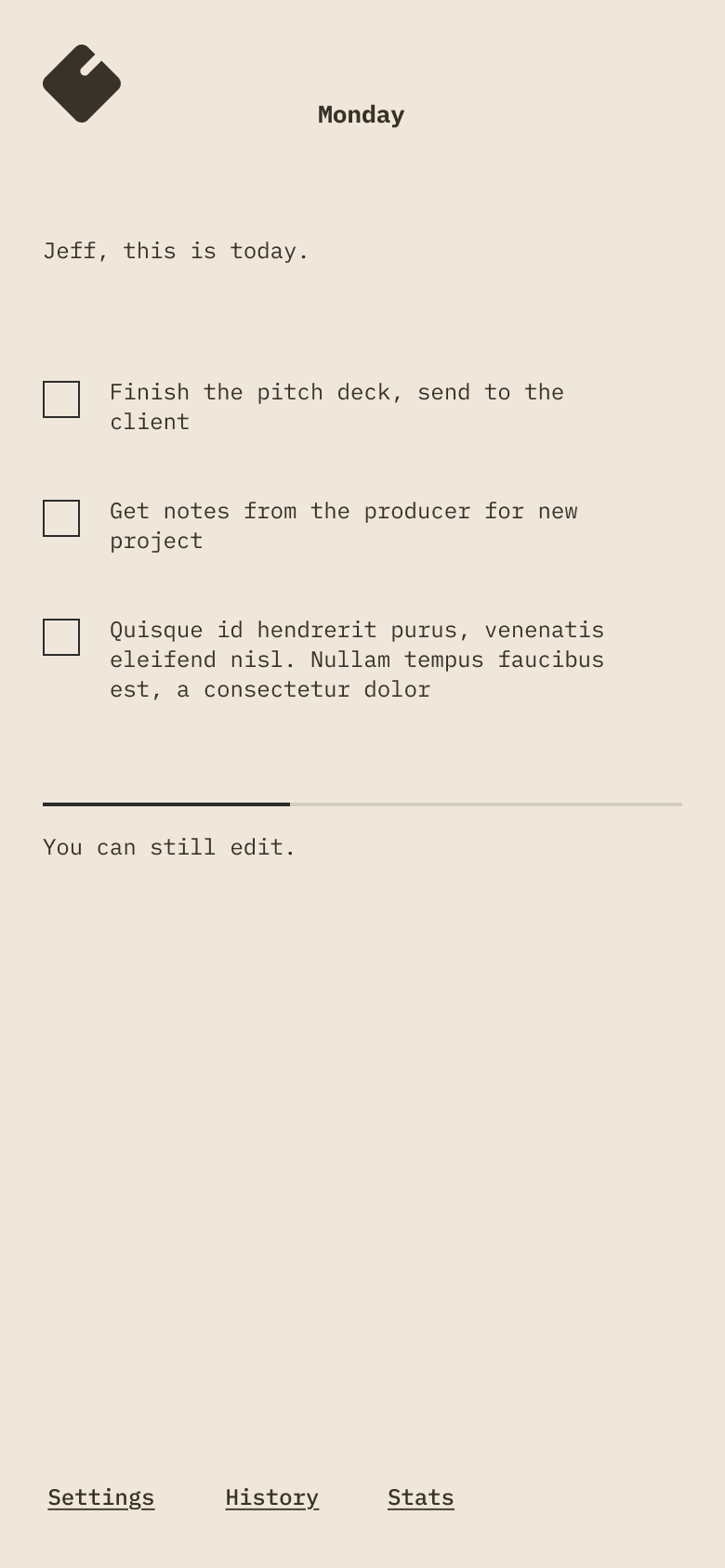Mark the producer notes task as done
Viewport: 725px width, 1568px height.
pos(61,518)
